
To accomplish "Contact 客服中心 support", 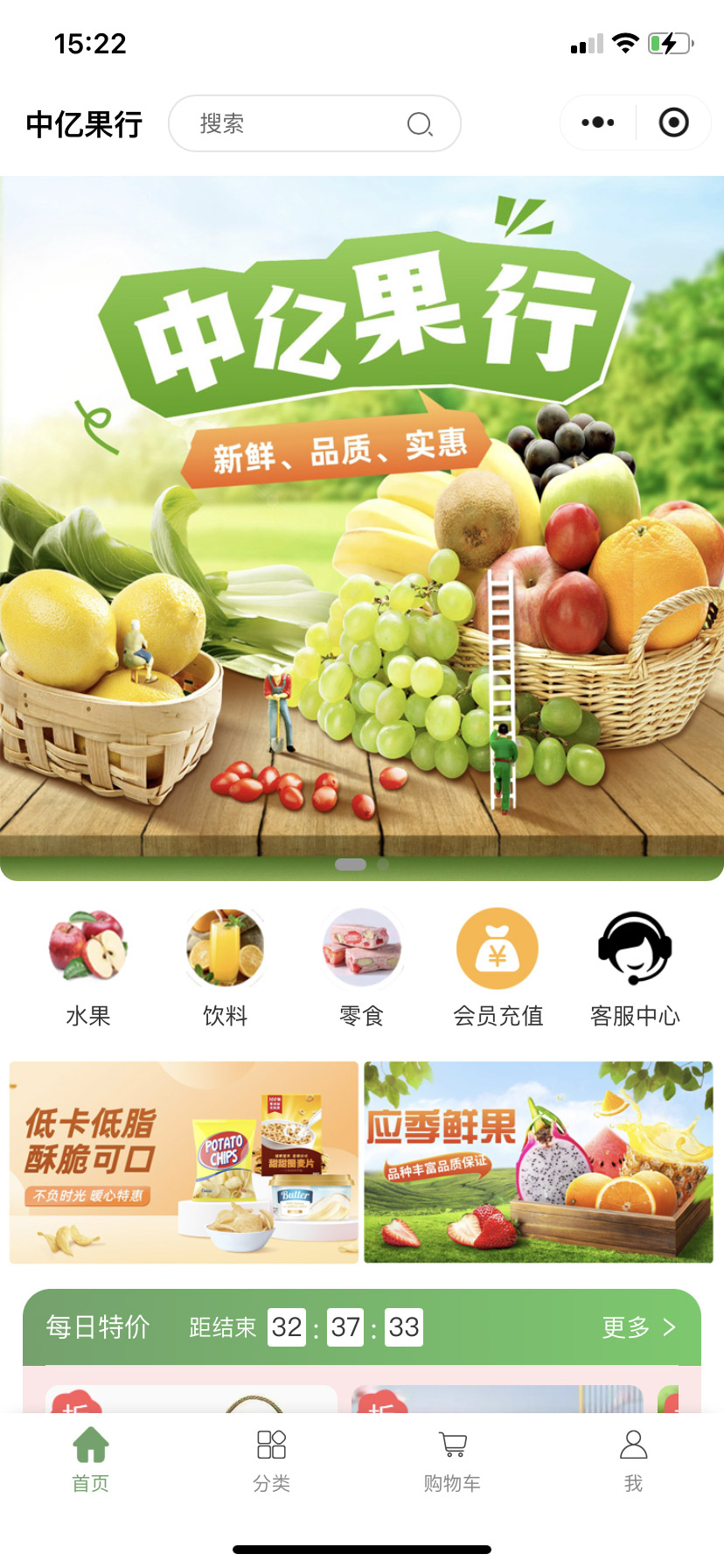I will point(635,967).
